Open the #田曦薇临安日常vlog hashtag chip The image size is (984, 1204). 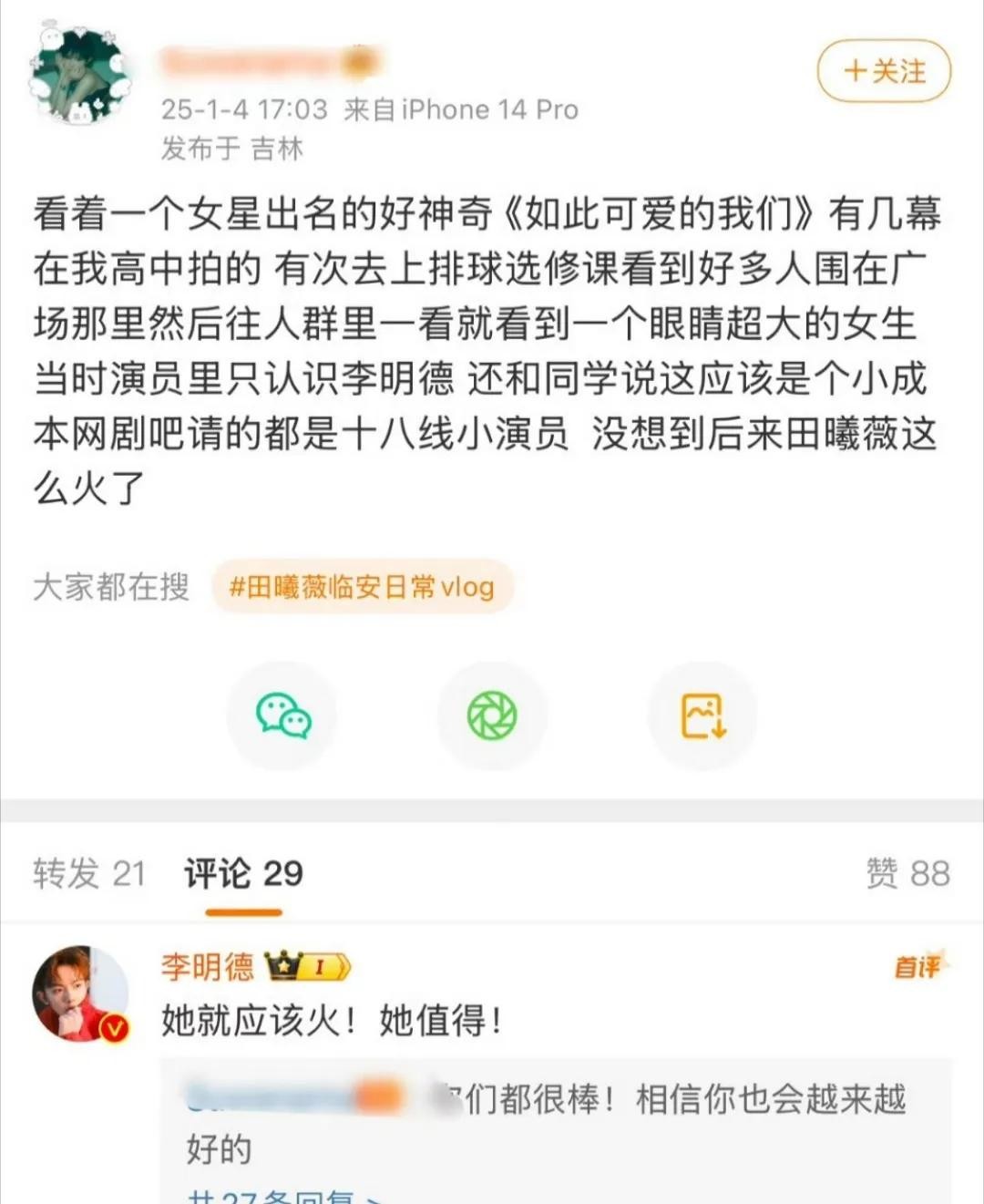pos(363,587)
